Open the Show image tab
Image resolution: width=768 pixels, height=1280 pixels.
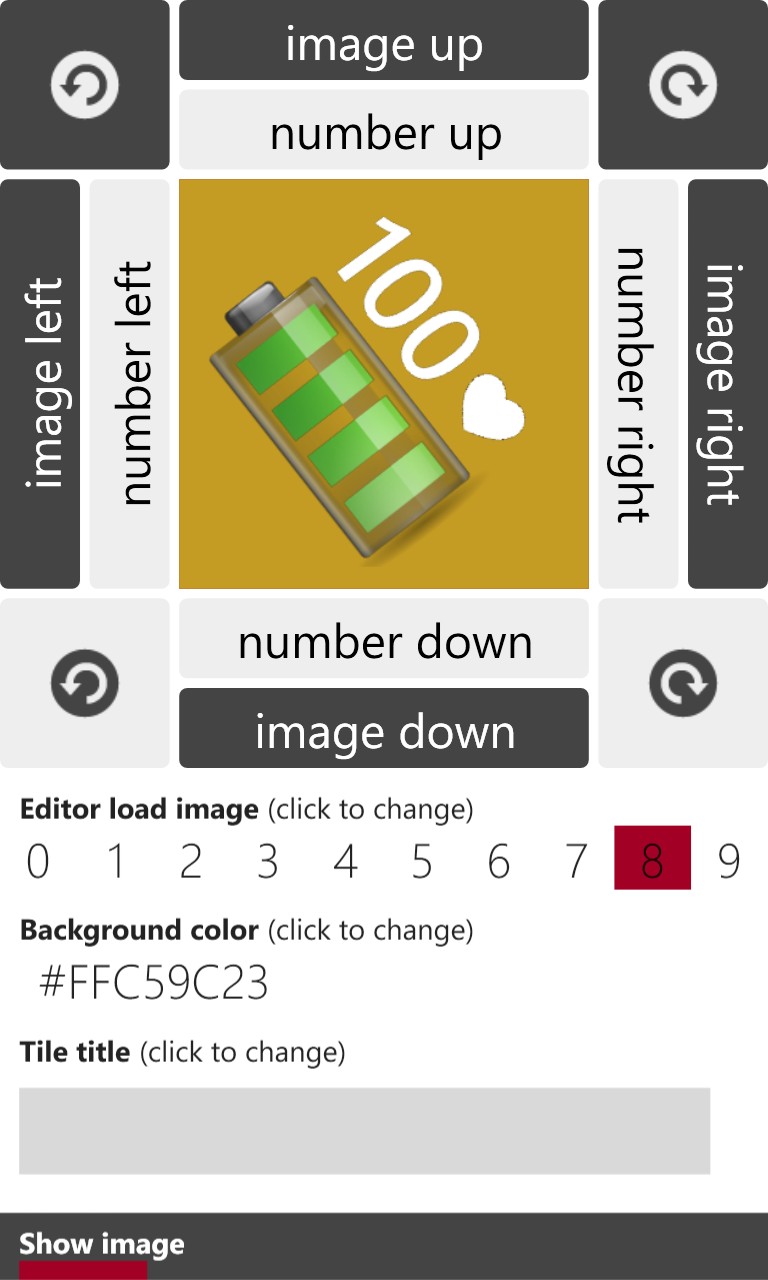click(102, 1244)
